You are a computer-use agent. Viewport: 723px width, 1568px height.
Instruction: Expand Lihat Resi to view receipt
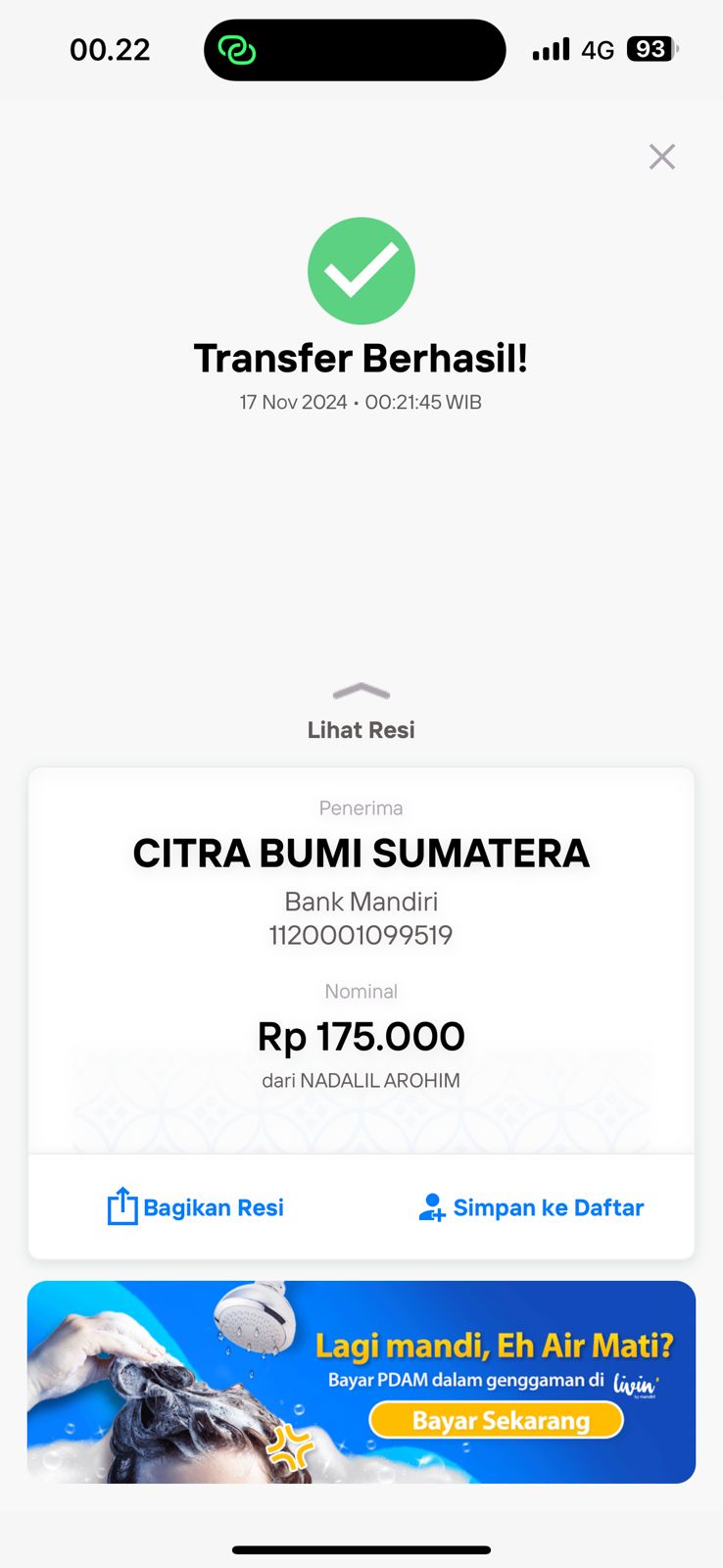(361, 712)
